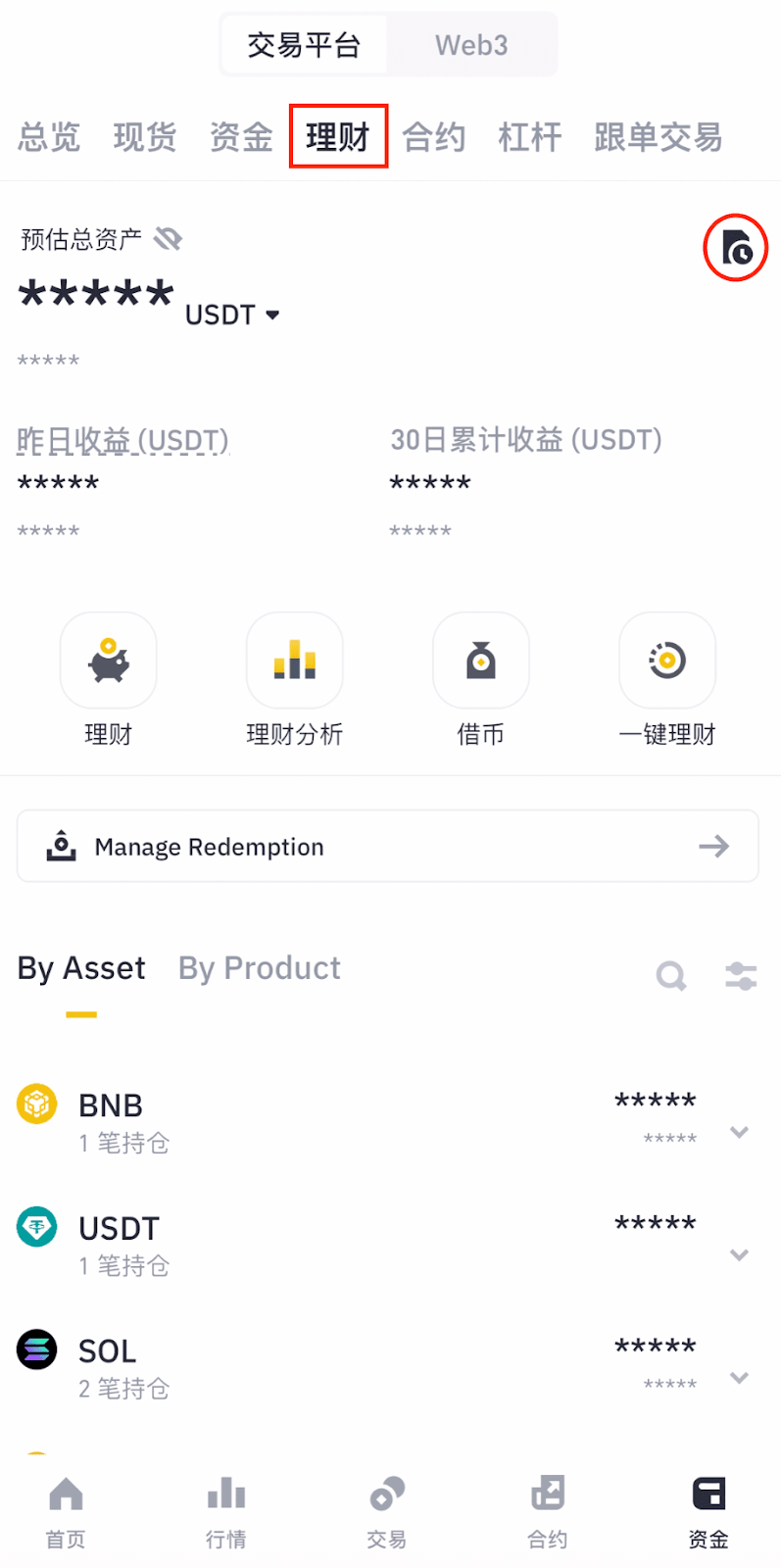781x1568 pixels.
Task: Switch to the 合约 top tab
Action: (x=433, y=137)
